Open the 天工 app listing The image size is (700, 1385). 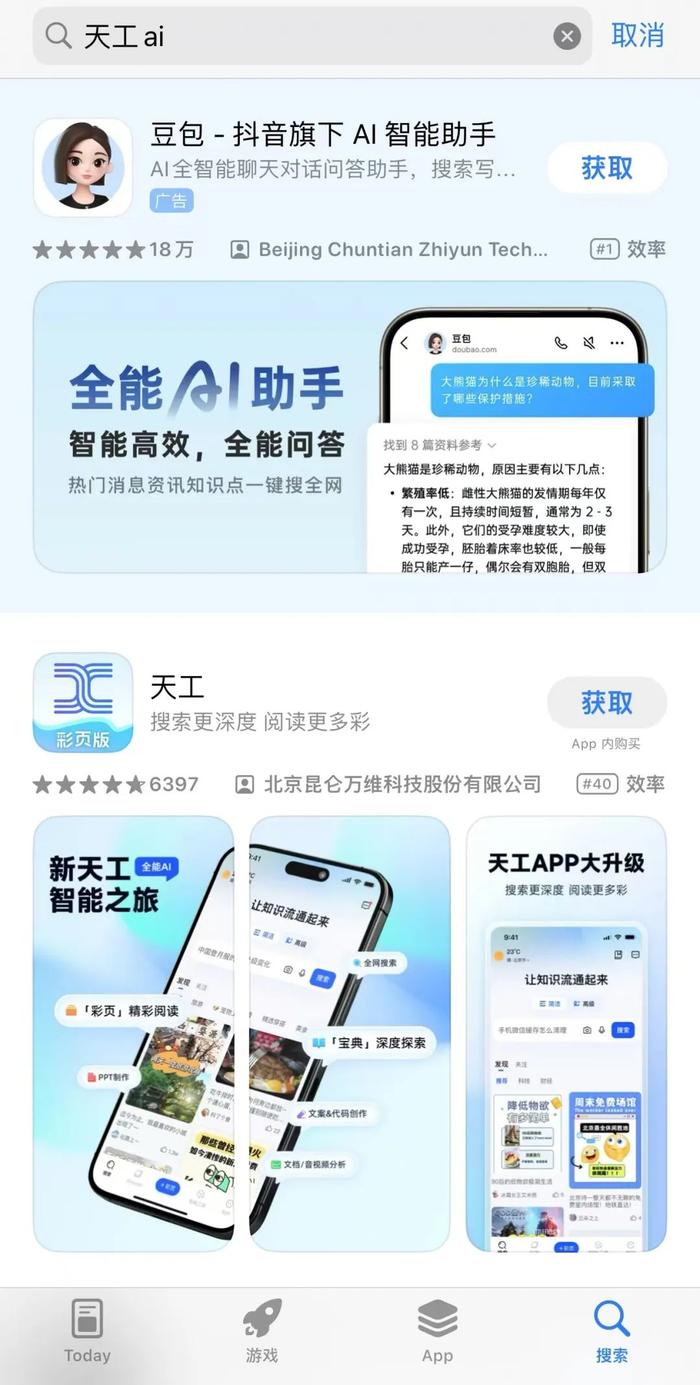point(177,687)
